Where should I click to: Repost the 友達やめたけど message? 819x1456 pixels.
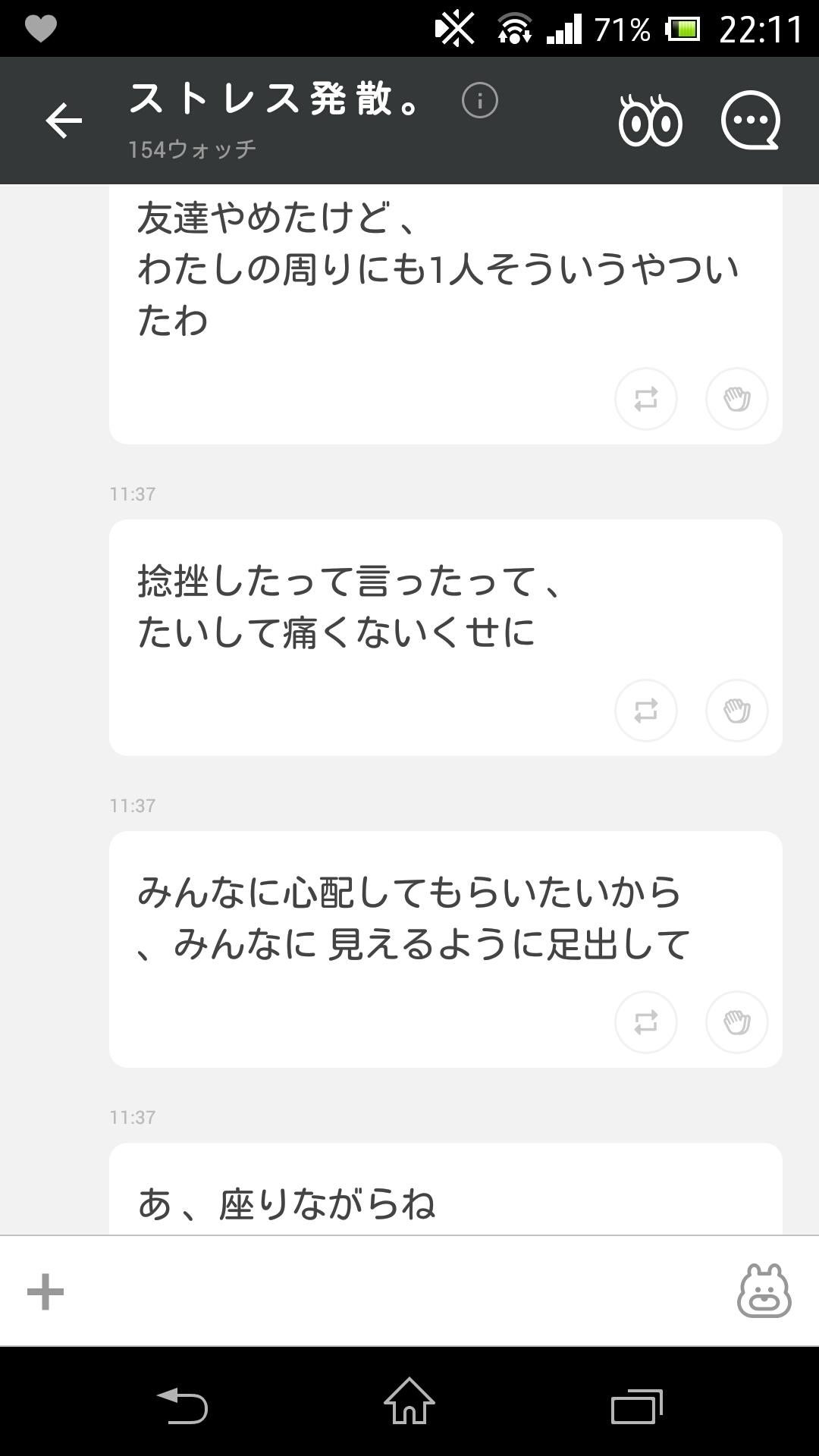645,399
